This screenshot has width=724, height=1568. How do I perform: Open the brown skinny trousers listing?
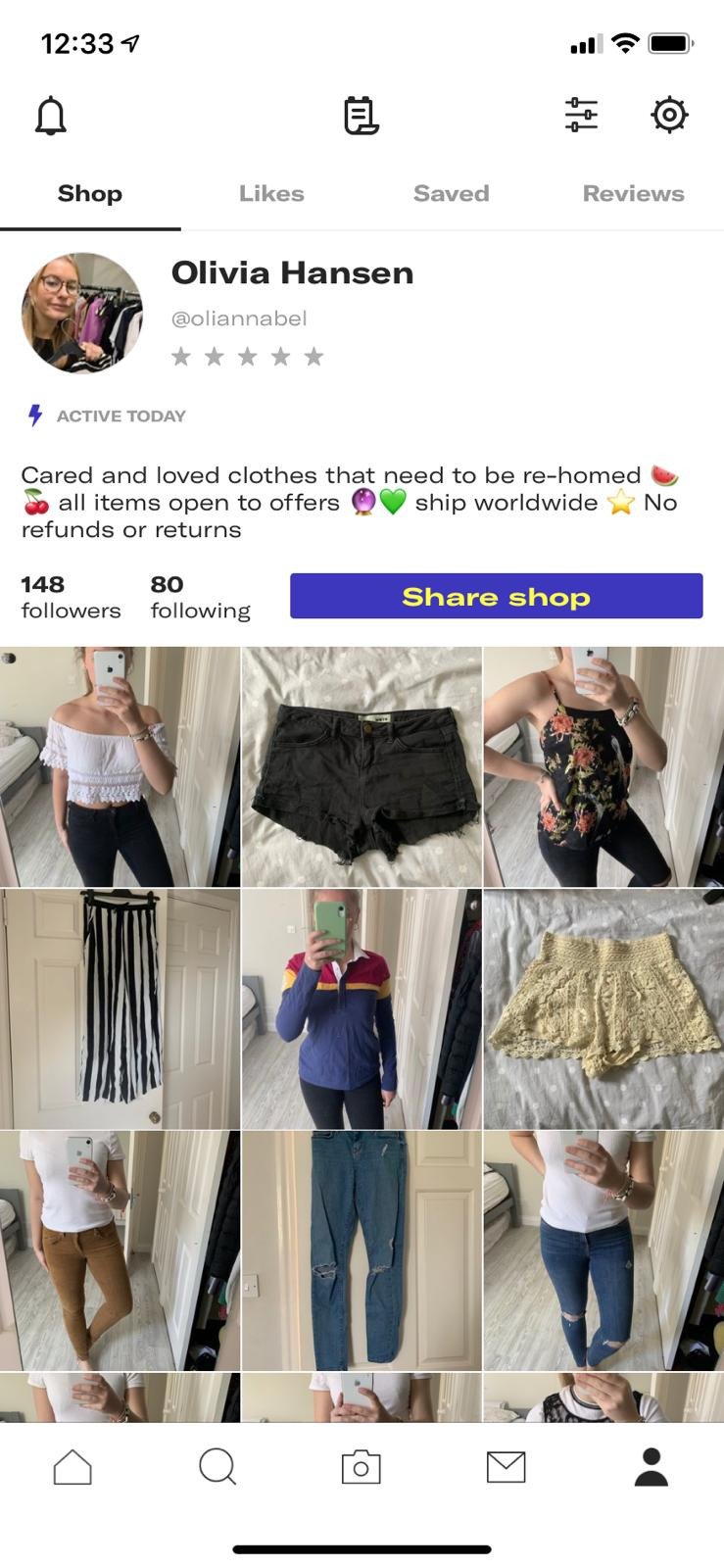(120, 1250)
